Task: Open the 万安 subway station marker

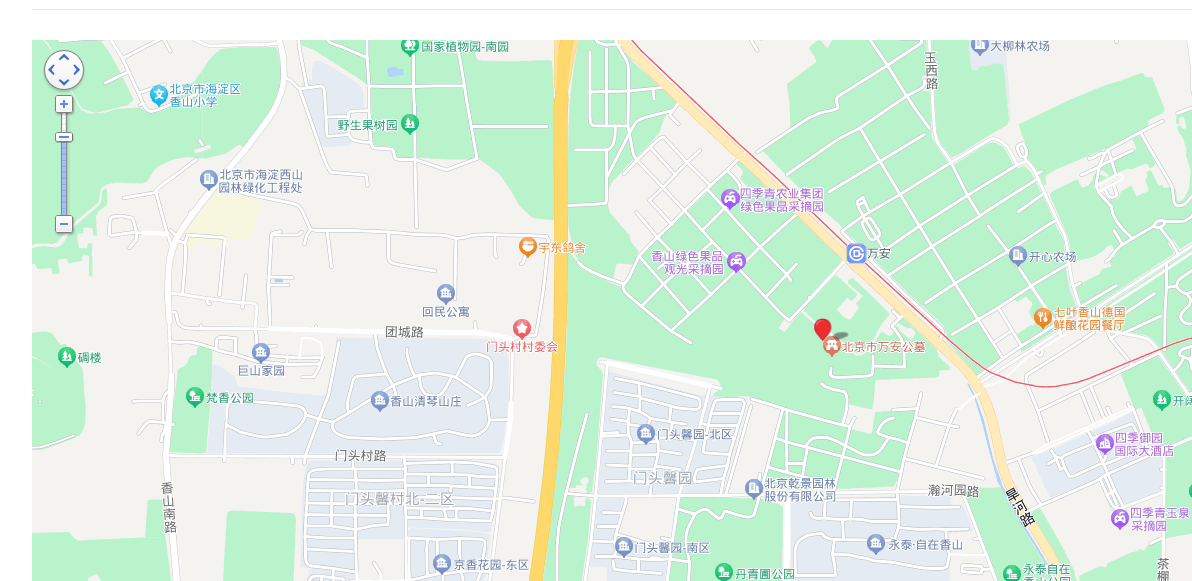Action: [x=856, y=253]
